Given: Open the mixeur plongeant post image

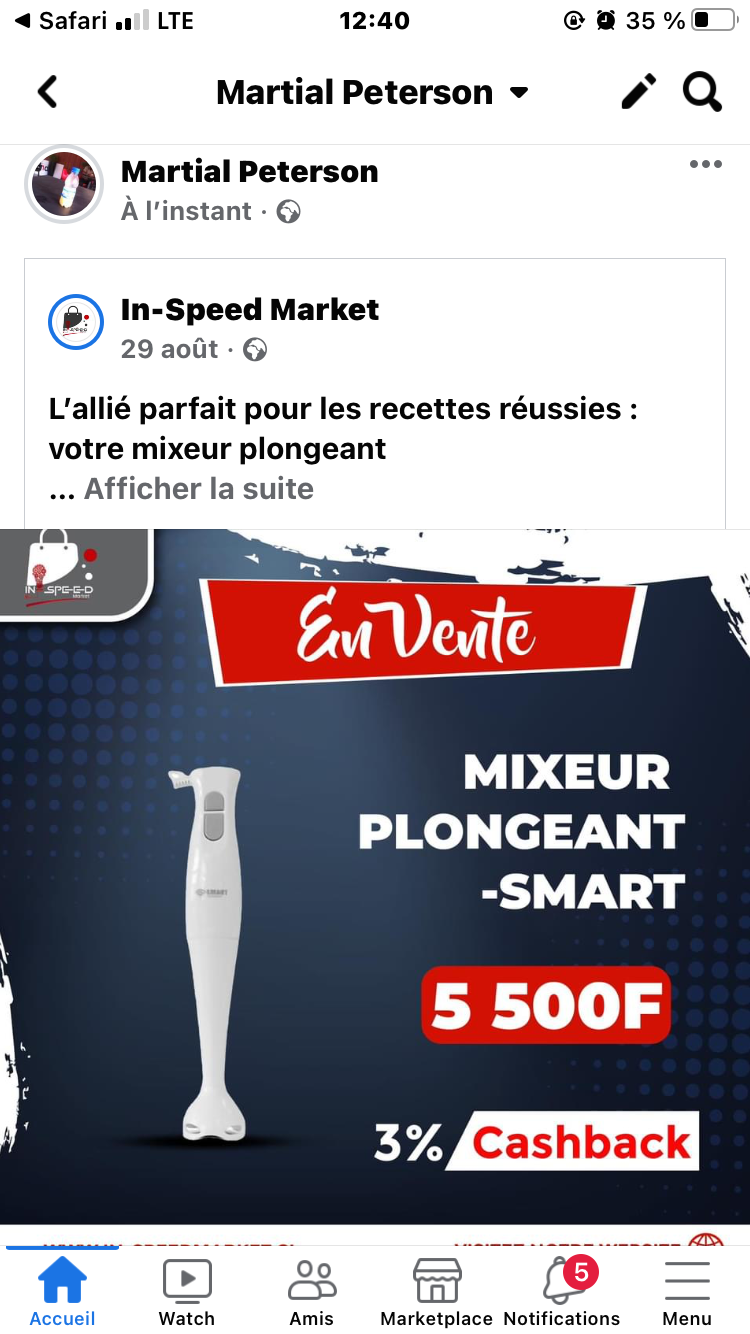Looking at the screenshot, I should click(x=375, y=877).
